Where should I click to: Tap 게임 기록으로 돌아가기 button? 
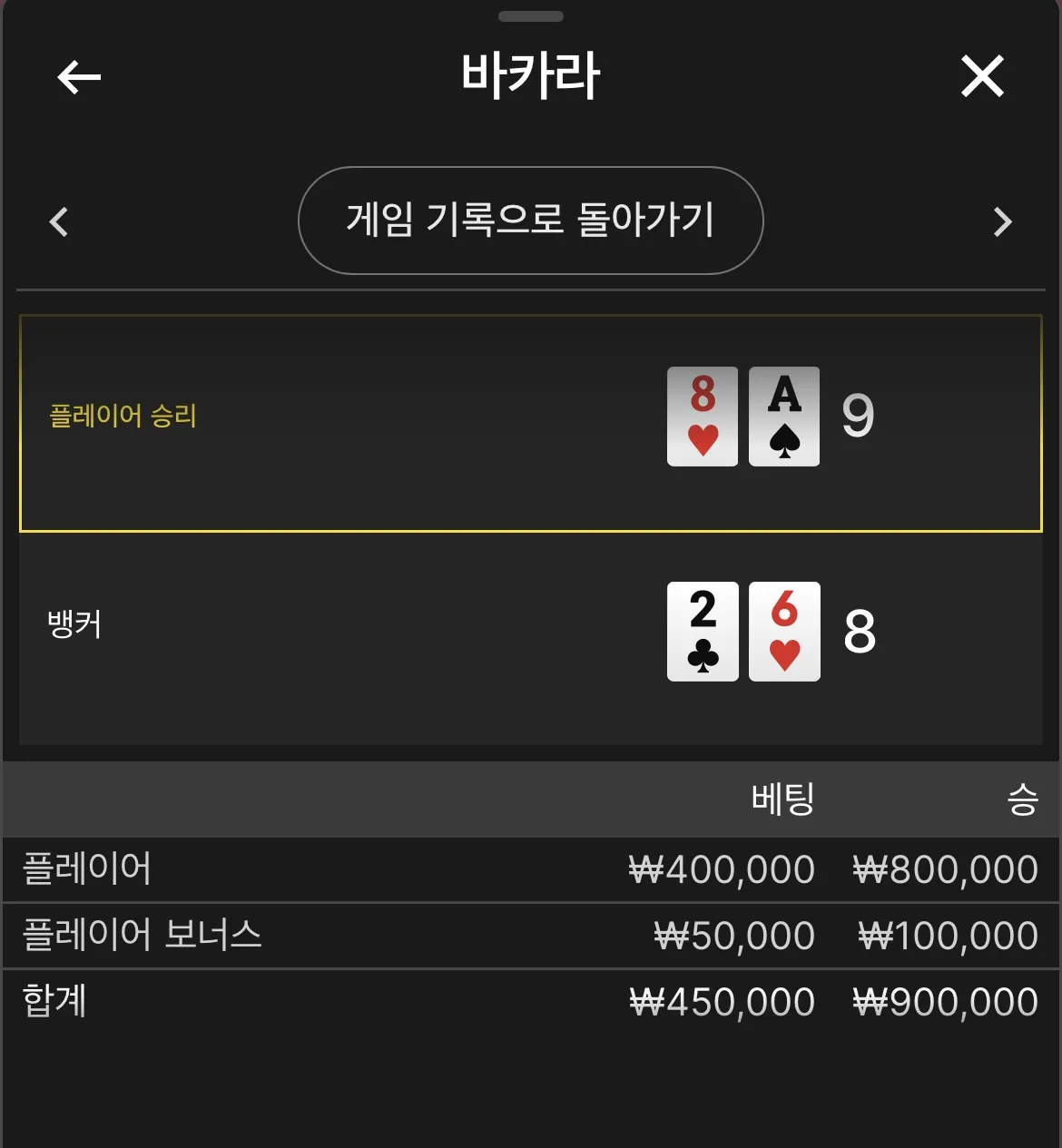[530, 221]
